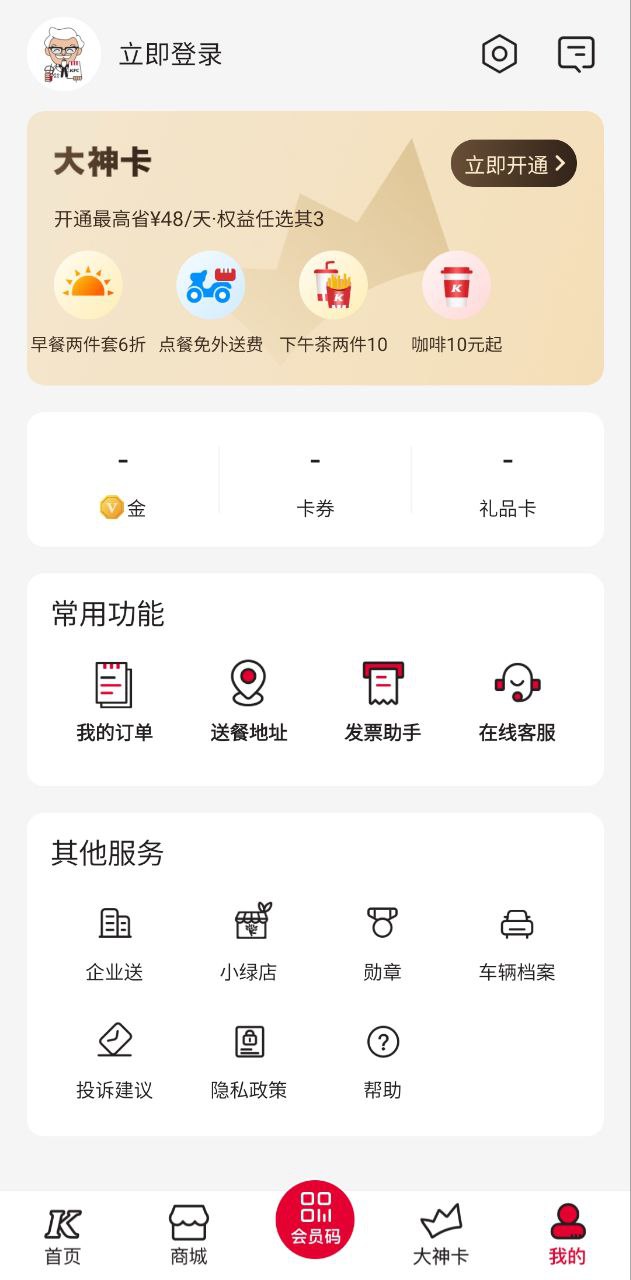This screenshot has width=631, height=1280.
Task: Manage 送餐地址
Action: pyautogui.click(x=248, y=701)
